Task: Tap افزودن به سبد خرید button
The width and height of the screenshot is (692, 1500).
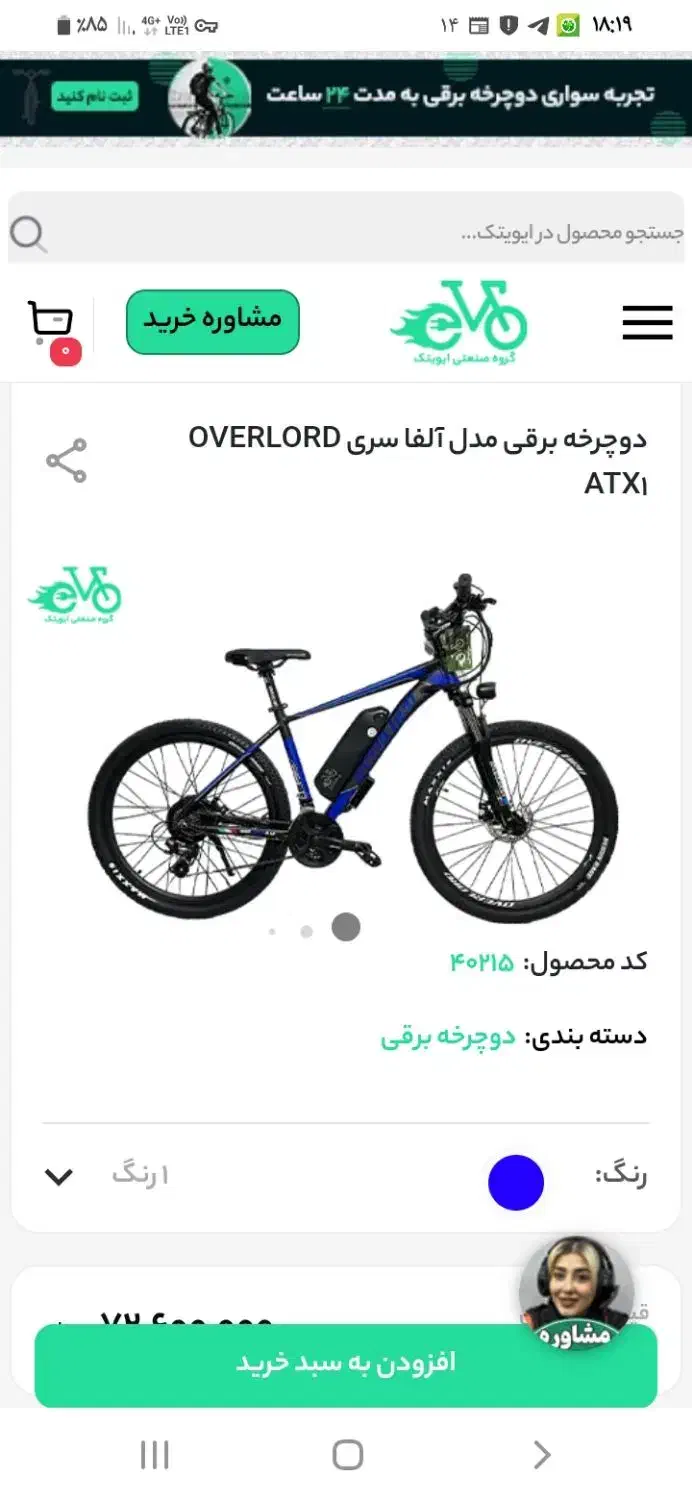Action: click(345, 1363)
